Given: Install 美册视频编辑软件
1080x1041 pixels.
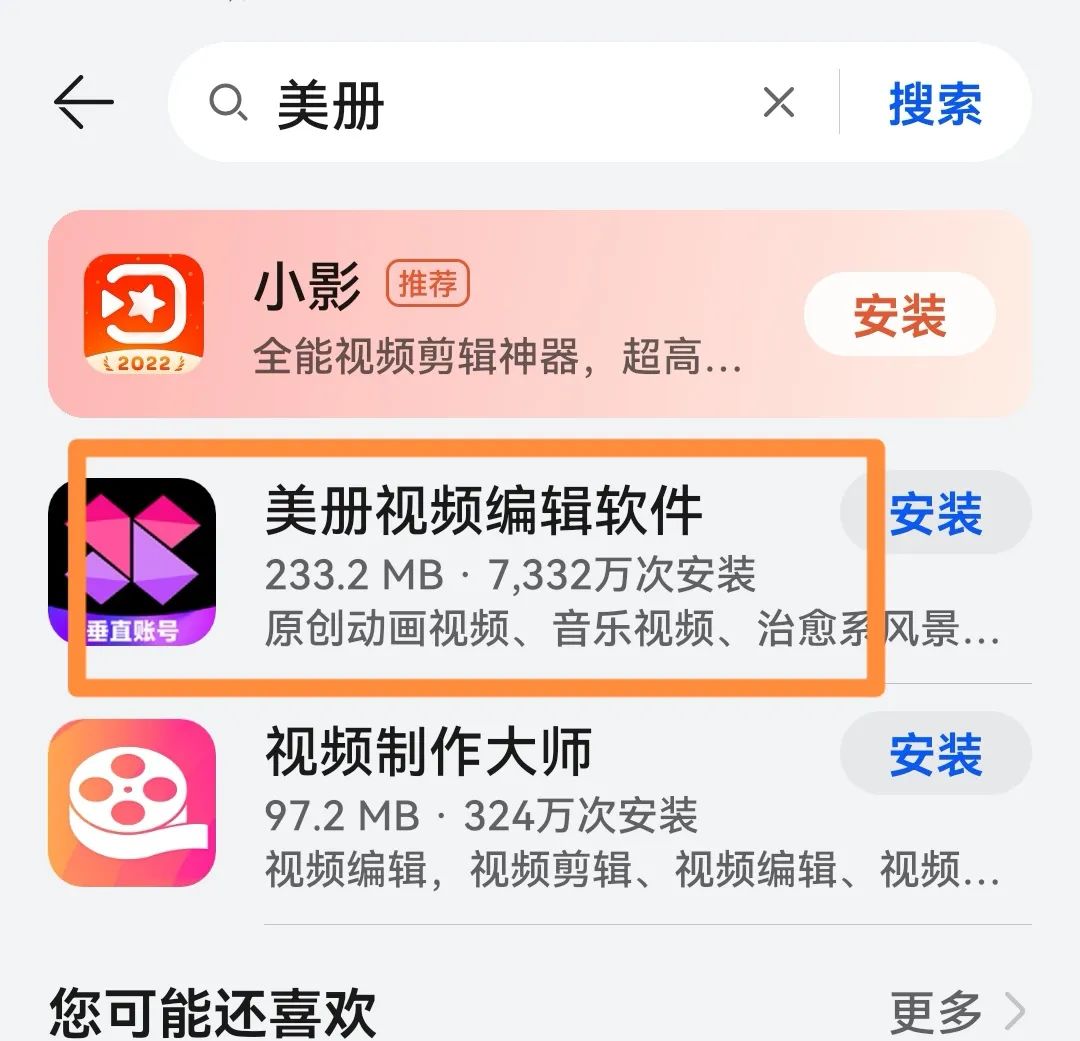Looking at the screenshot, I should click(x=935, y=513).
